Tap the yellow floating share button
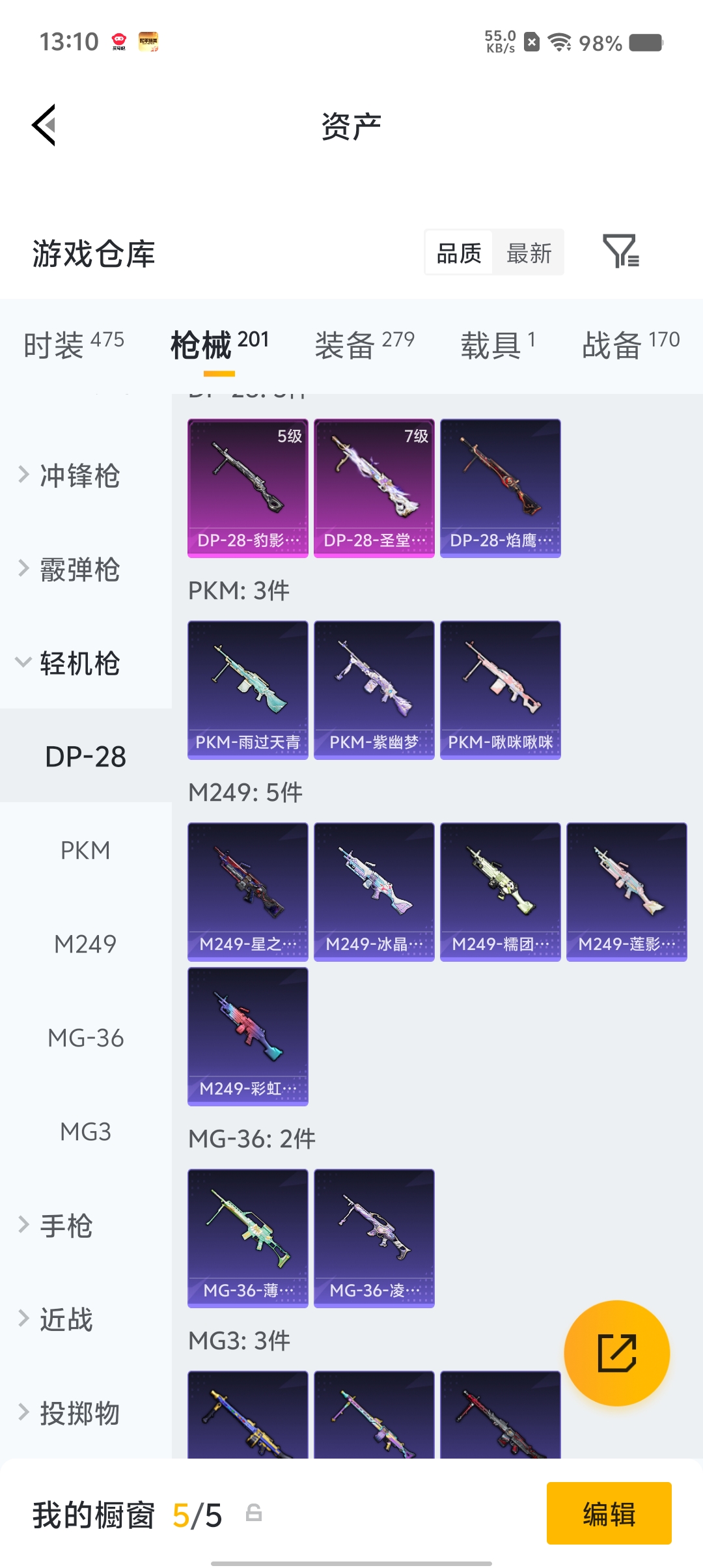The width and height of the screenshot is (703, 1568). coord(616,1353)
